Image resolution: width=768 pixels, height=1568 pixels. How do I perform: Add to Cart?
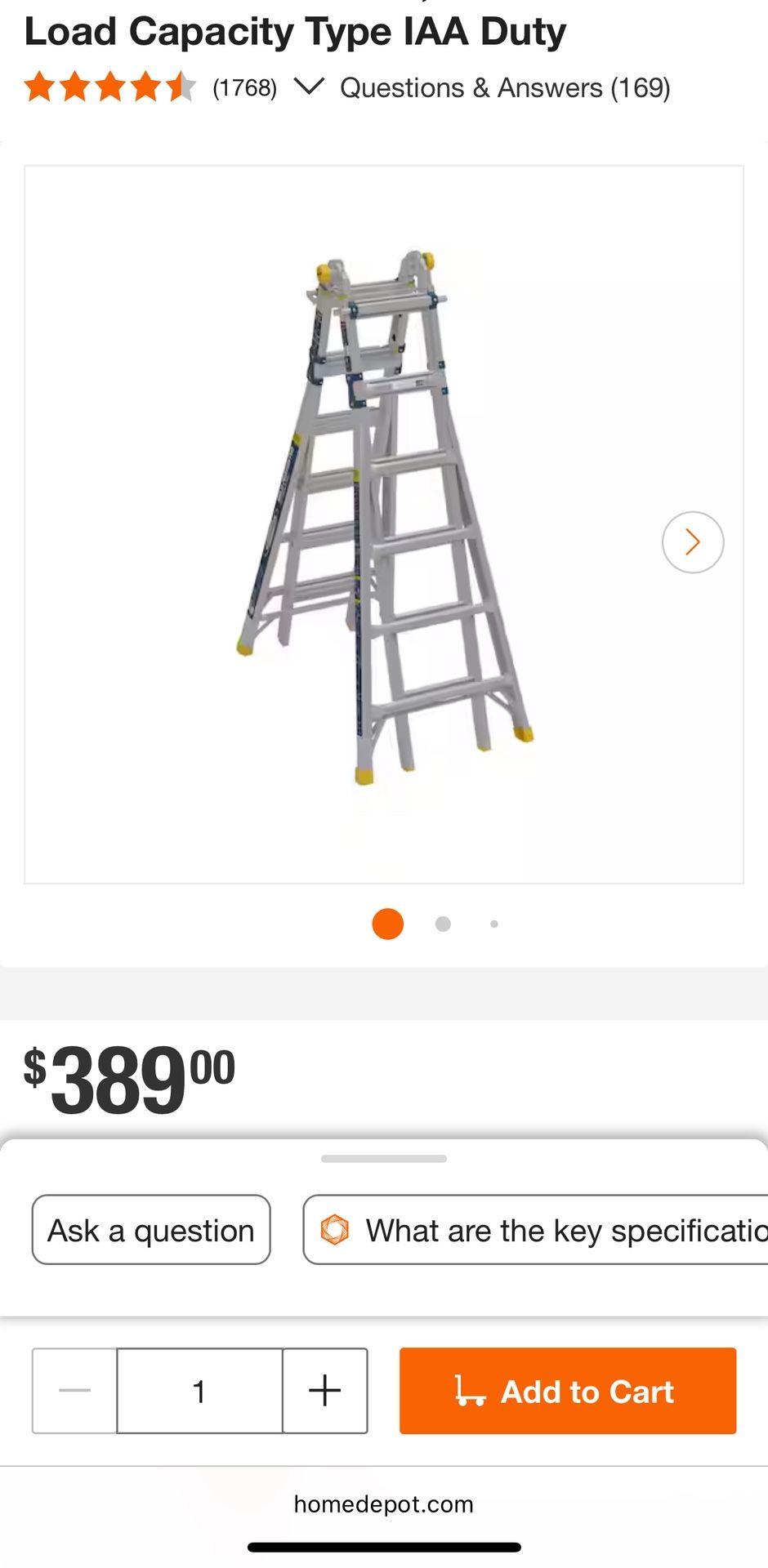(567, 1390)
